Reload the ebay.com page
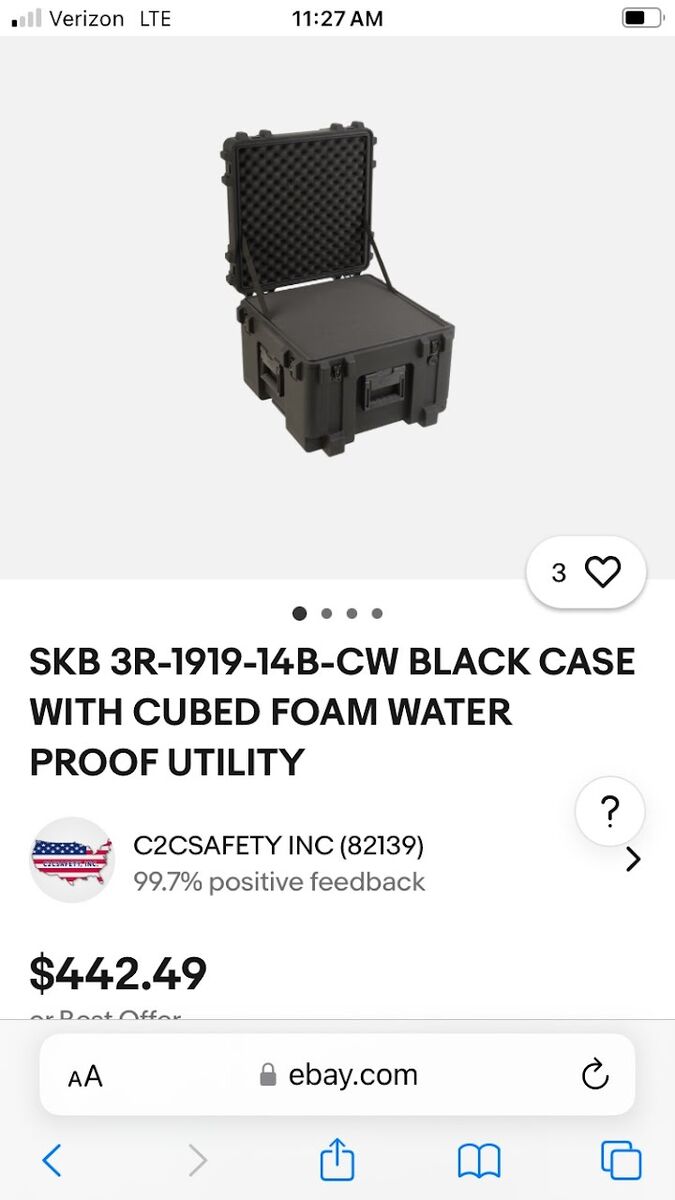 595,1076
